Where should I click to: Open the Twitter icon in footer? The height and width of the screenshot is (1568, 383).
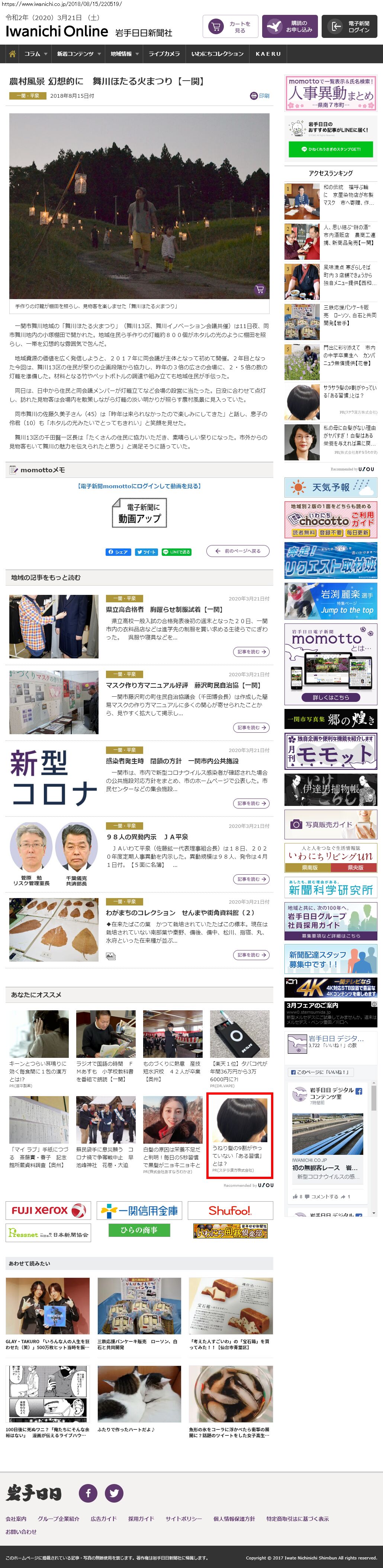(x=114, y=1493)
